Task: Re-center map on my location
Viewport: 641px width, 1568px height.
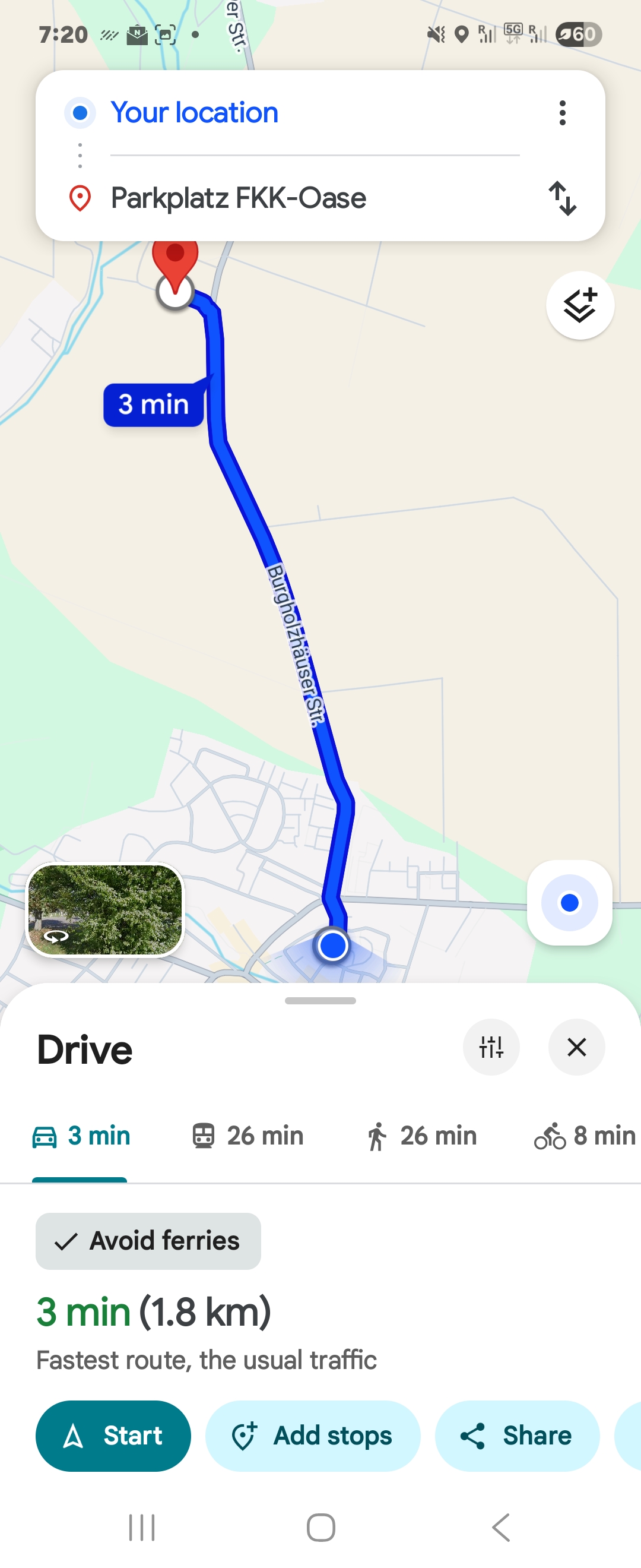Action: pos(569,902)
